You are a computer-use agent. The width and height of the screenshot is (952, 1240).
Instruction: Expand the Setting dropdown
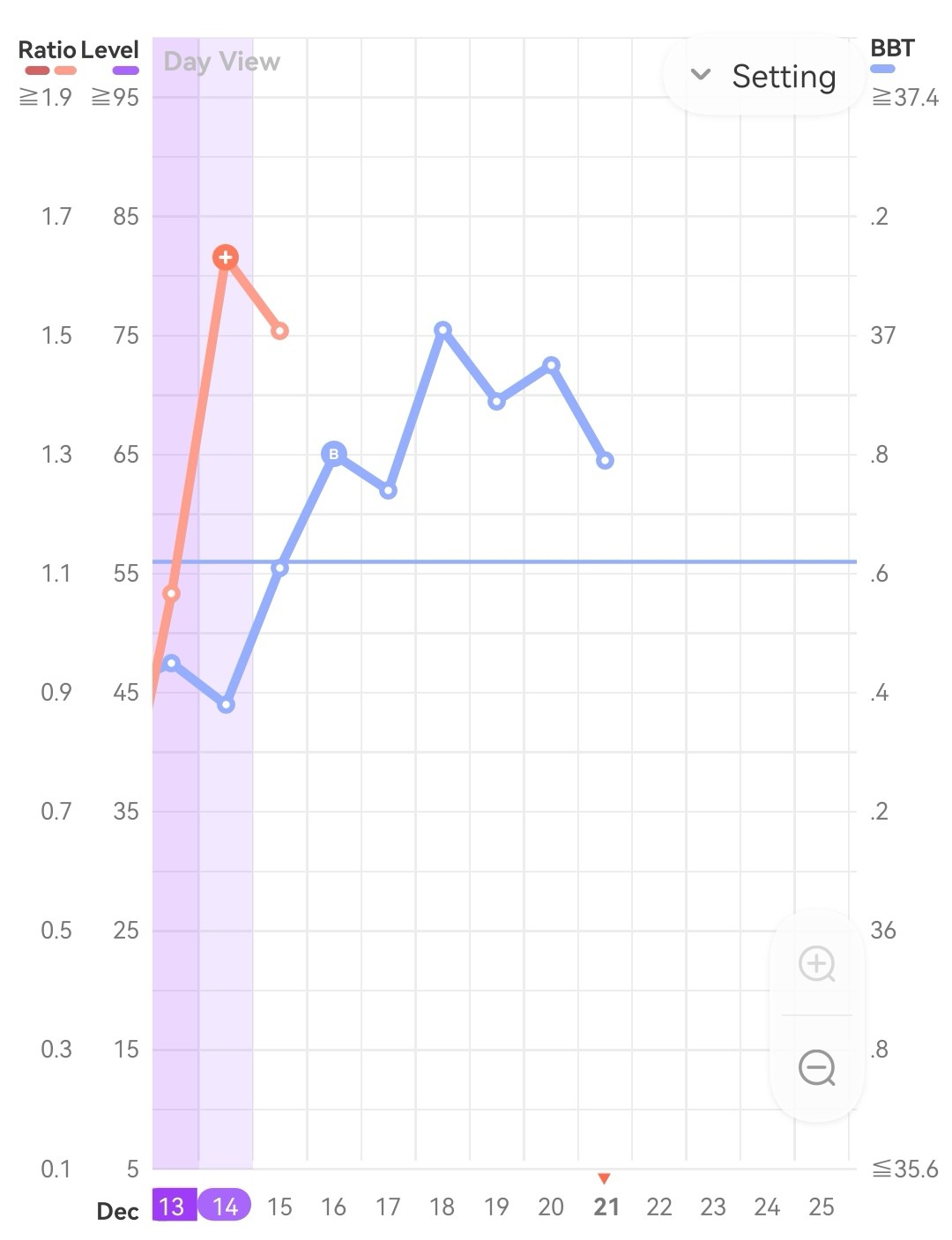[x=763, y=76]
